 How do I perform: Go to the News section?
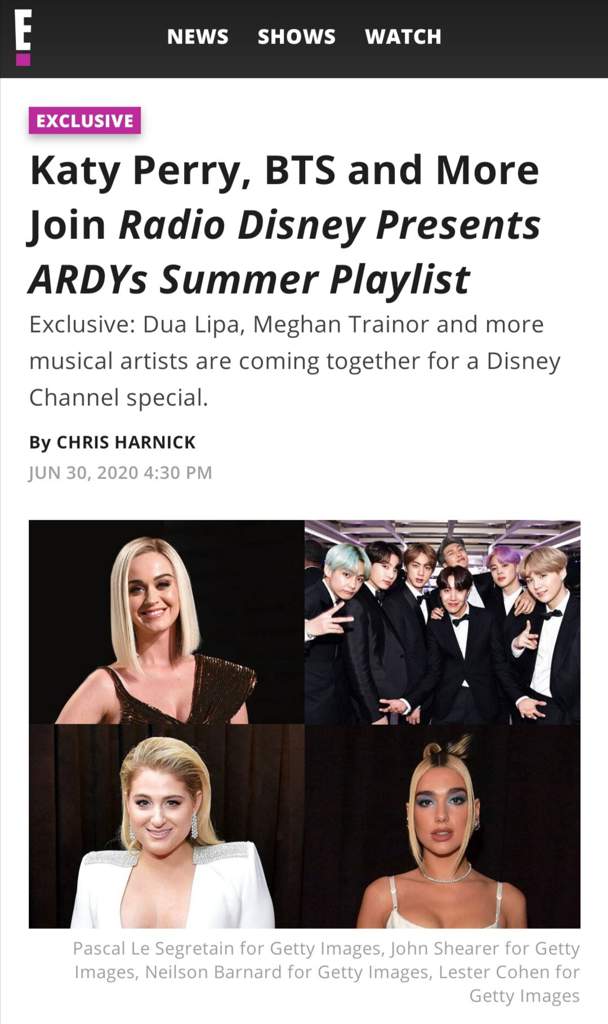(197, 37)
